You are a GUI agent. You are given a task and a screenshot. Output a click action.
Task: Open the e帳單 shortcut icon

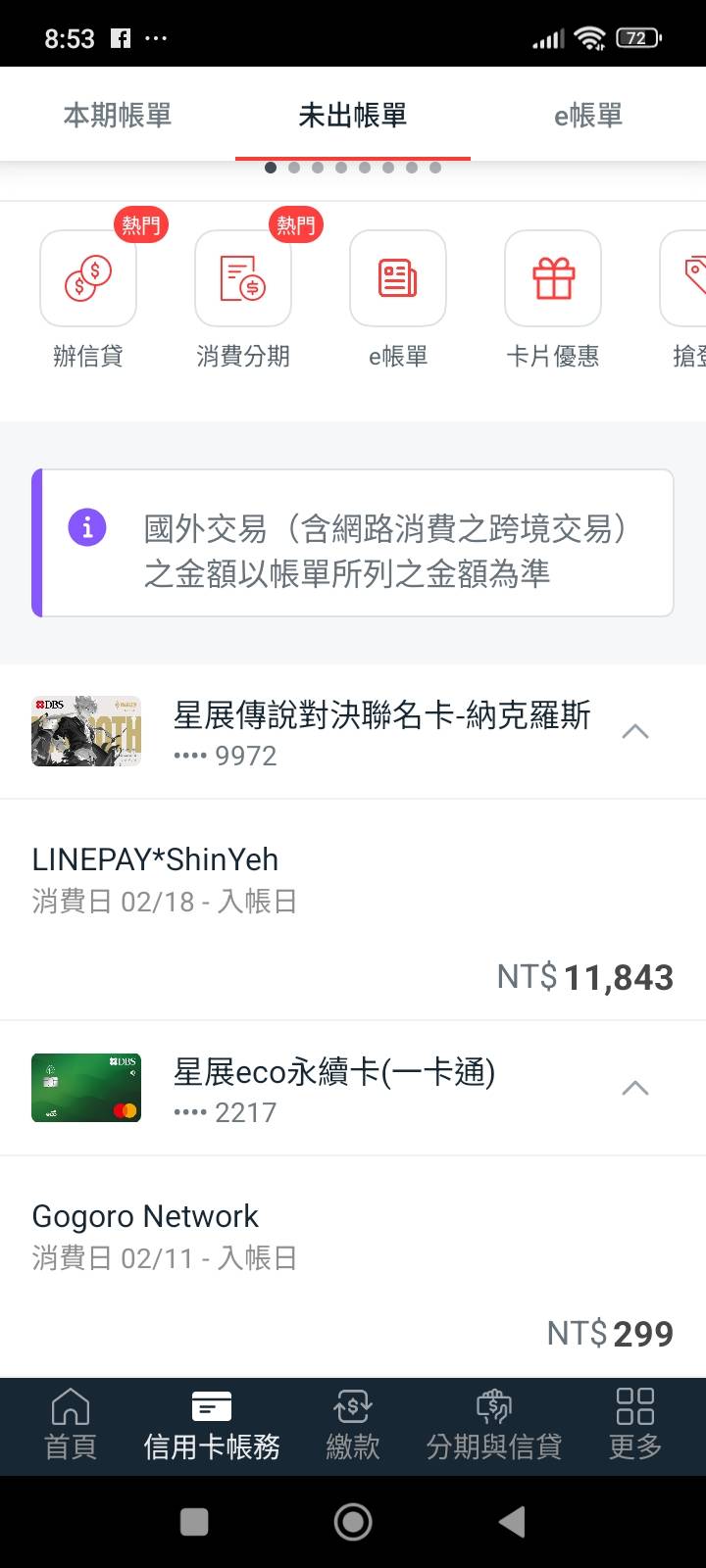[398, 279]
